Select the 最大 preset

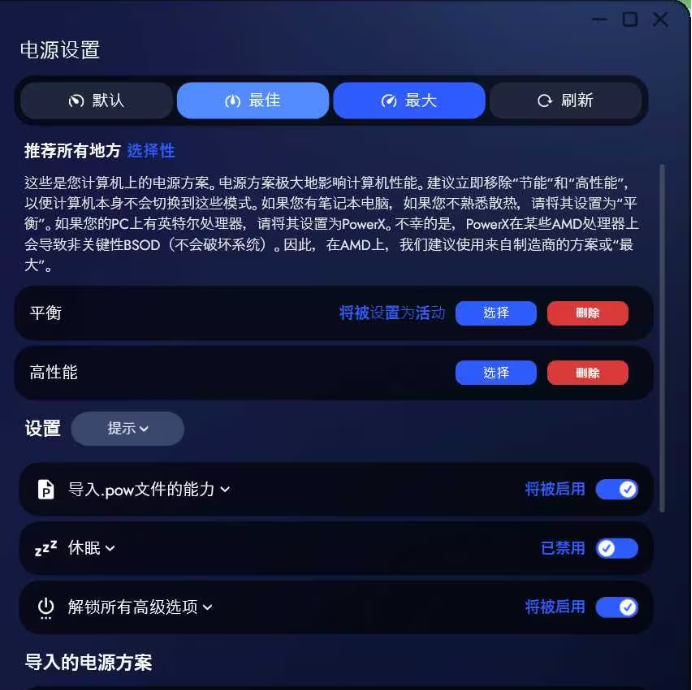[408, 100]
